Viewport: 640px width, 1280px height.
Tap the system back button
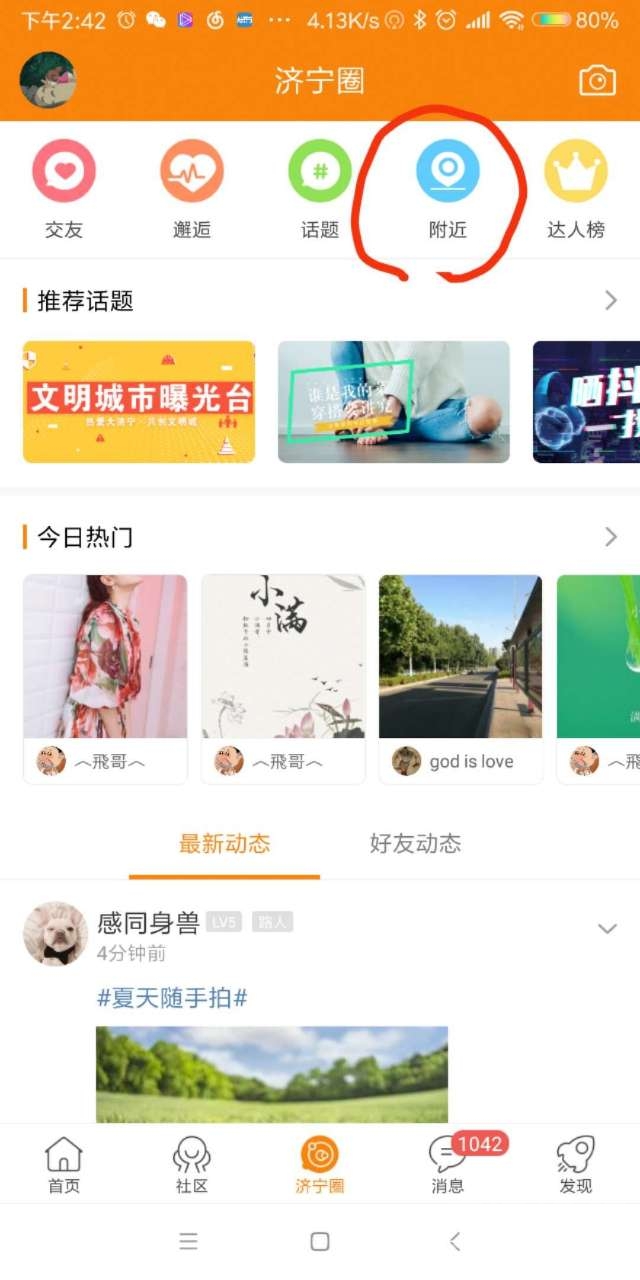[455, 1241]
